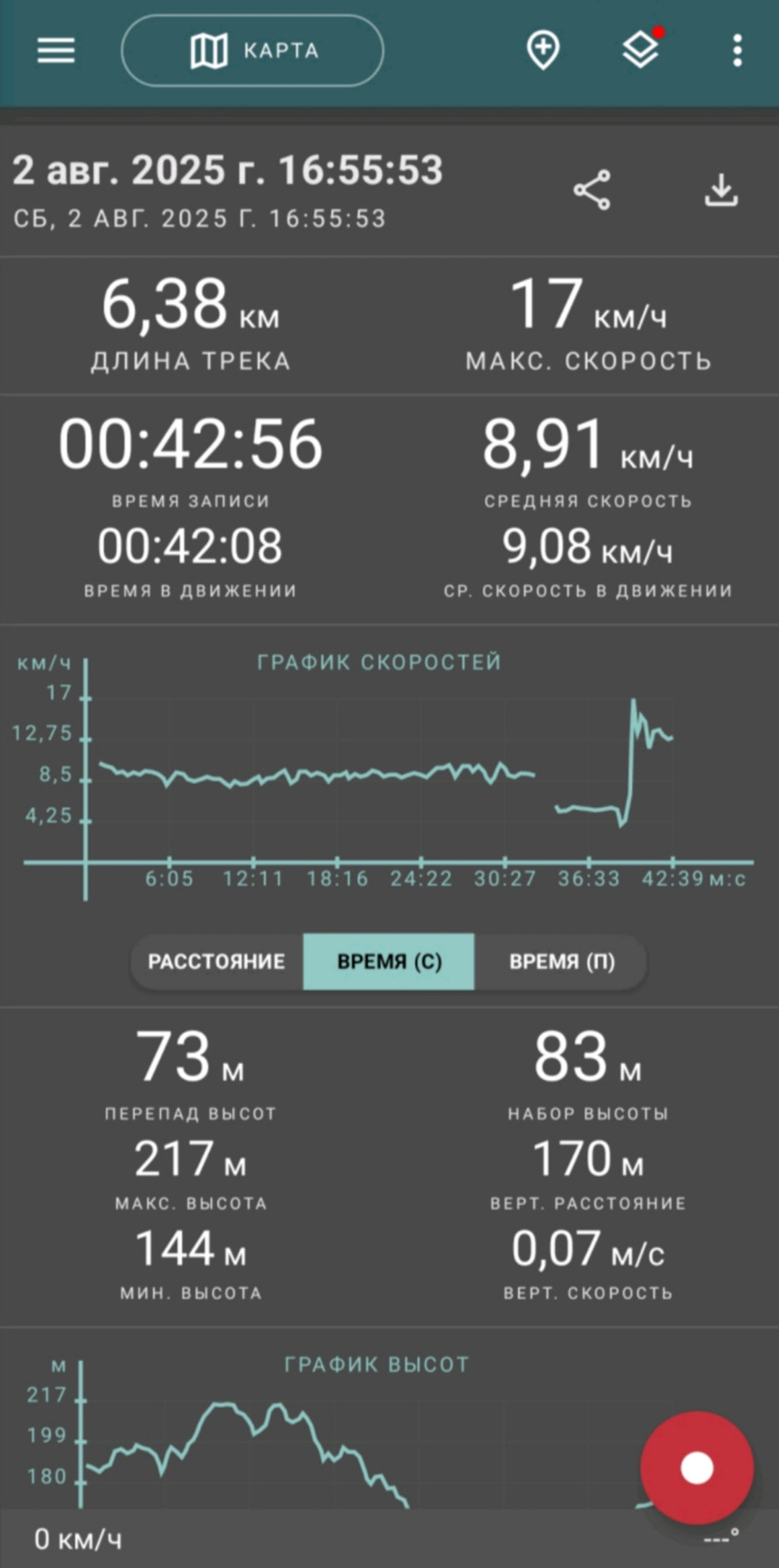Select the Расстояние graph mode
Screen dimensions: 779x1568
point(216,962)
